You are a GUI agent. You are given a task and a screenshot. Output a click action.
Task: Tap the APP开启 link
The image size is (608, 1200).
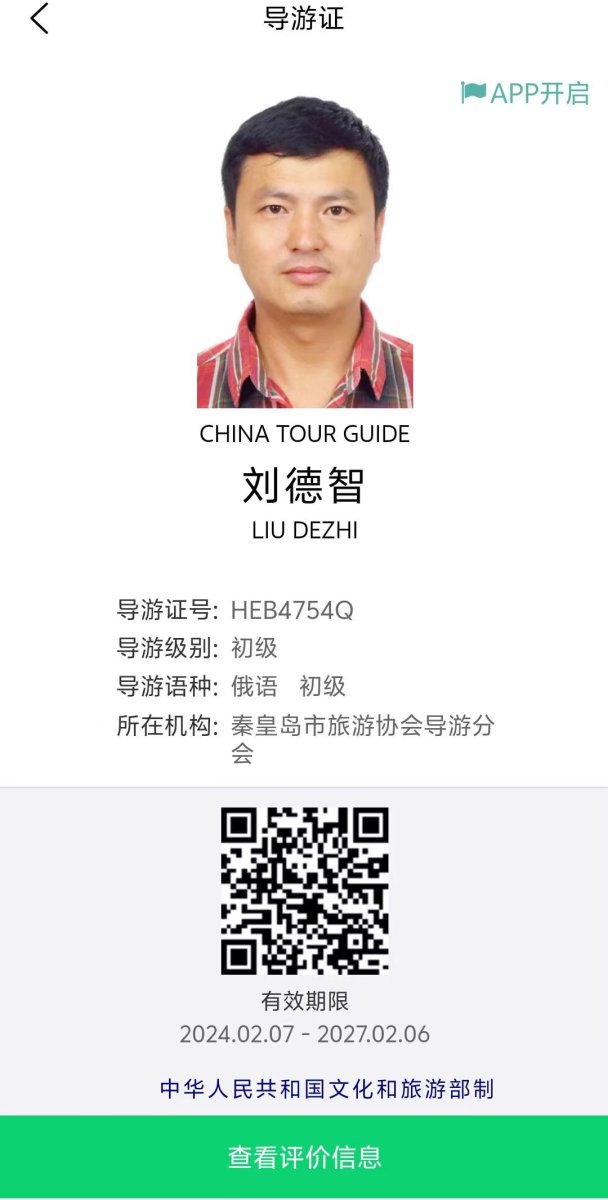point(525,93)
